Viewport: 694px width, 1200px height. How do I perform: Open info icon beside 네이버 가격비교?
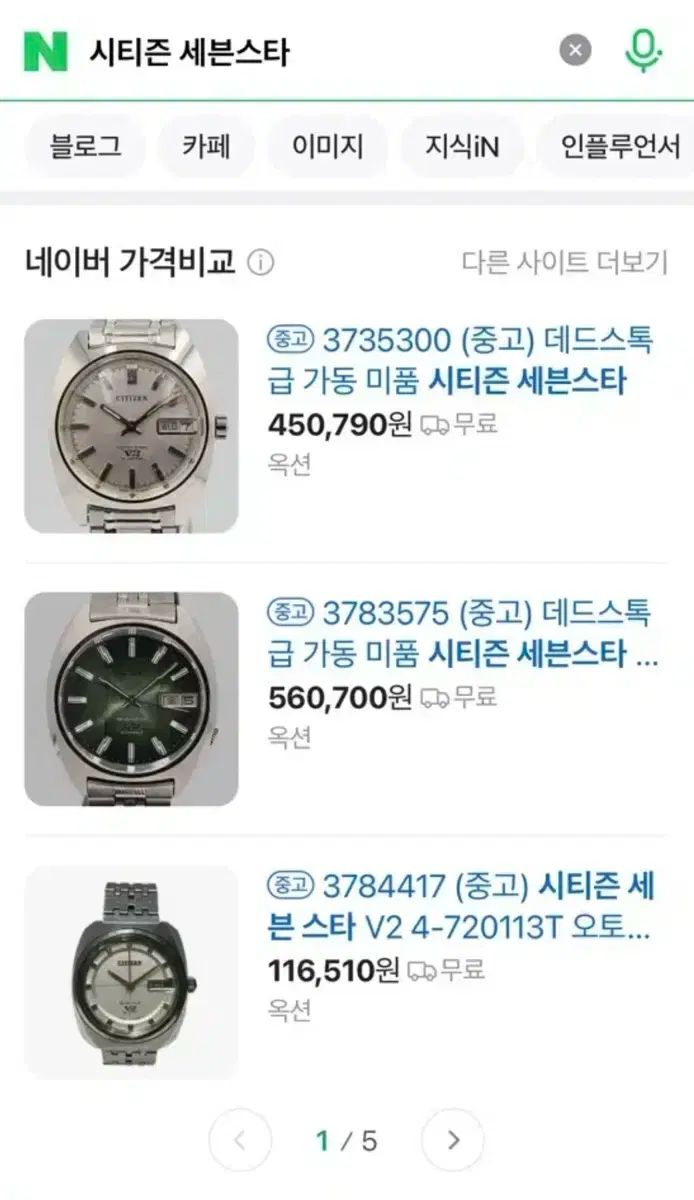click(x=260, y=263)
